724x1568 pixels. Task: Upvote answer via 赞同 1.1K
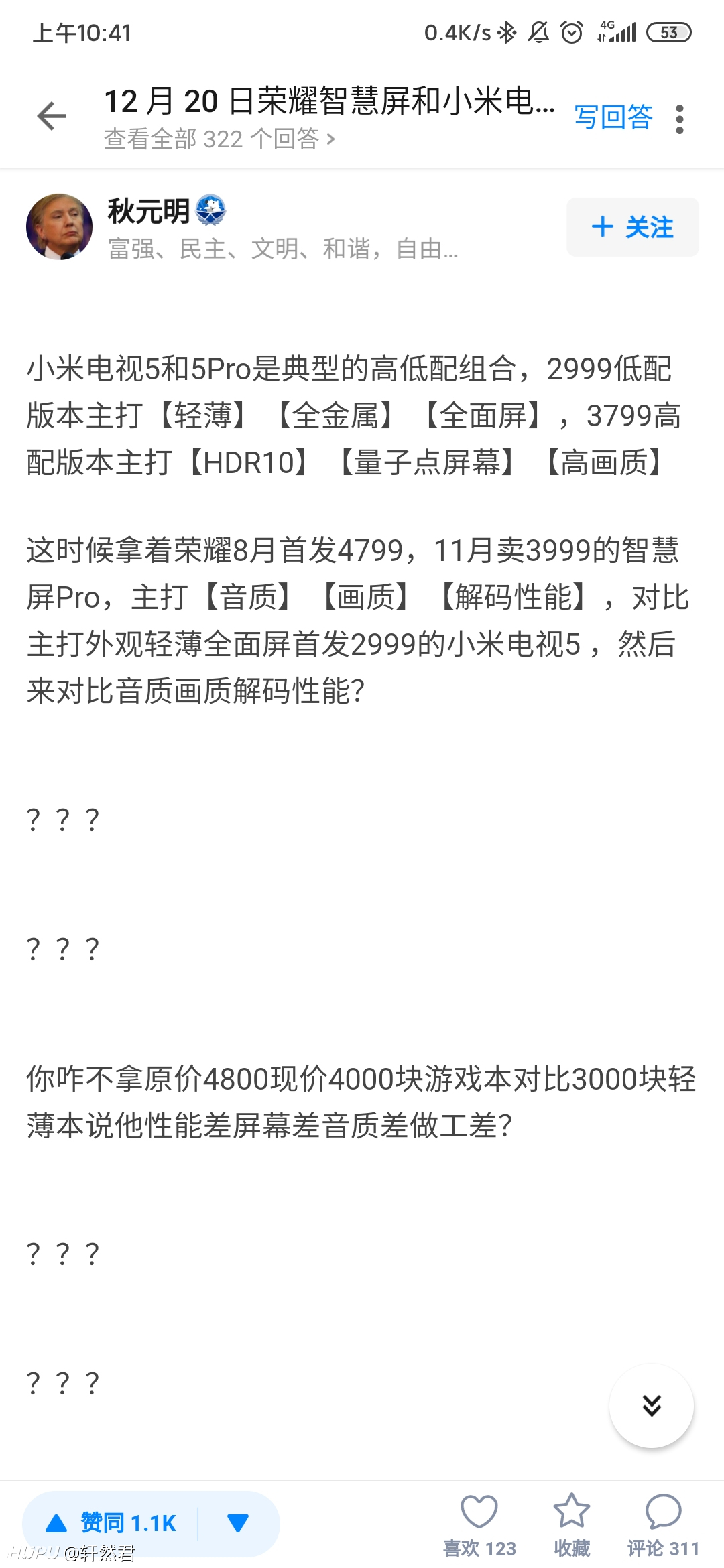click(x=111, y=1523)
